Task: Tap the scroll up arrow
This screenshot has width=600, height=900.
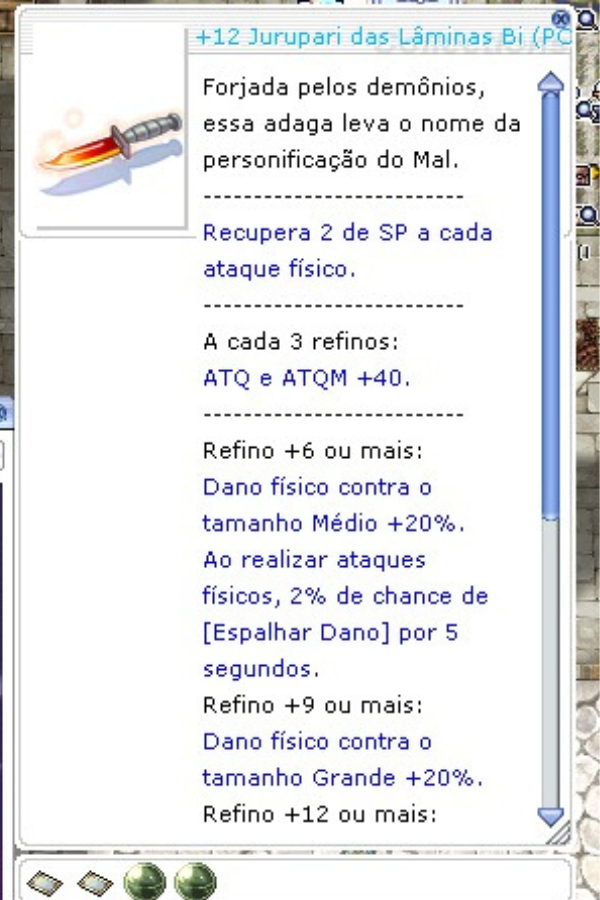Action: point(551,82)
